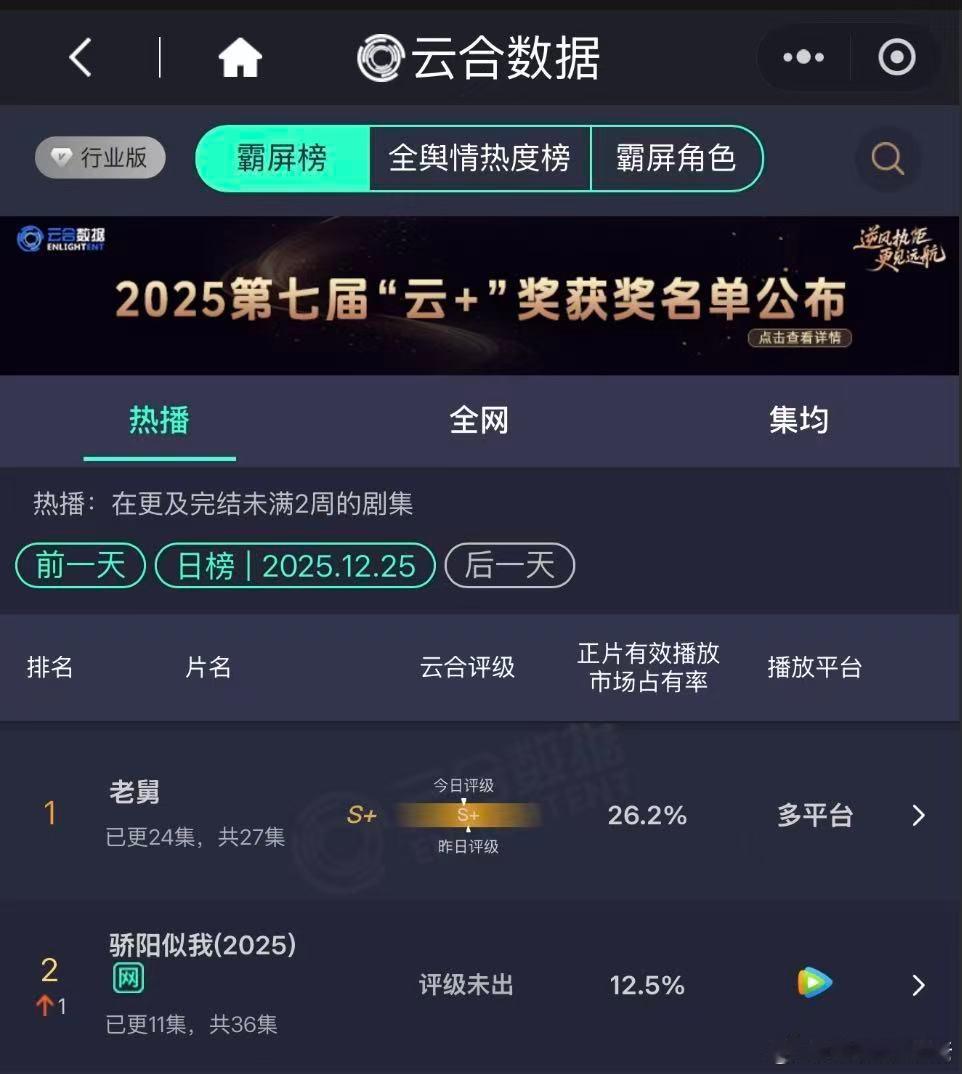
Task: Switch to the 霸屏角色 tab
Action: pos(679,159)
